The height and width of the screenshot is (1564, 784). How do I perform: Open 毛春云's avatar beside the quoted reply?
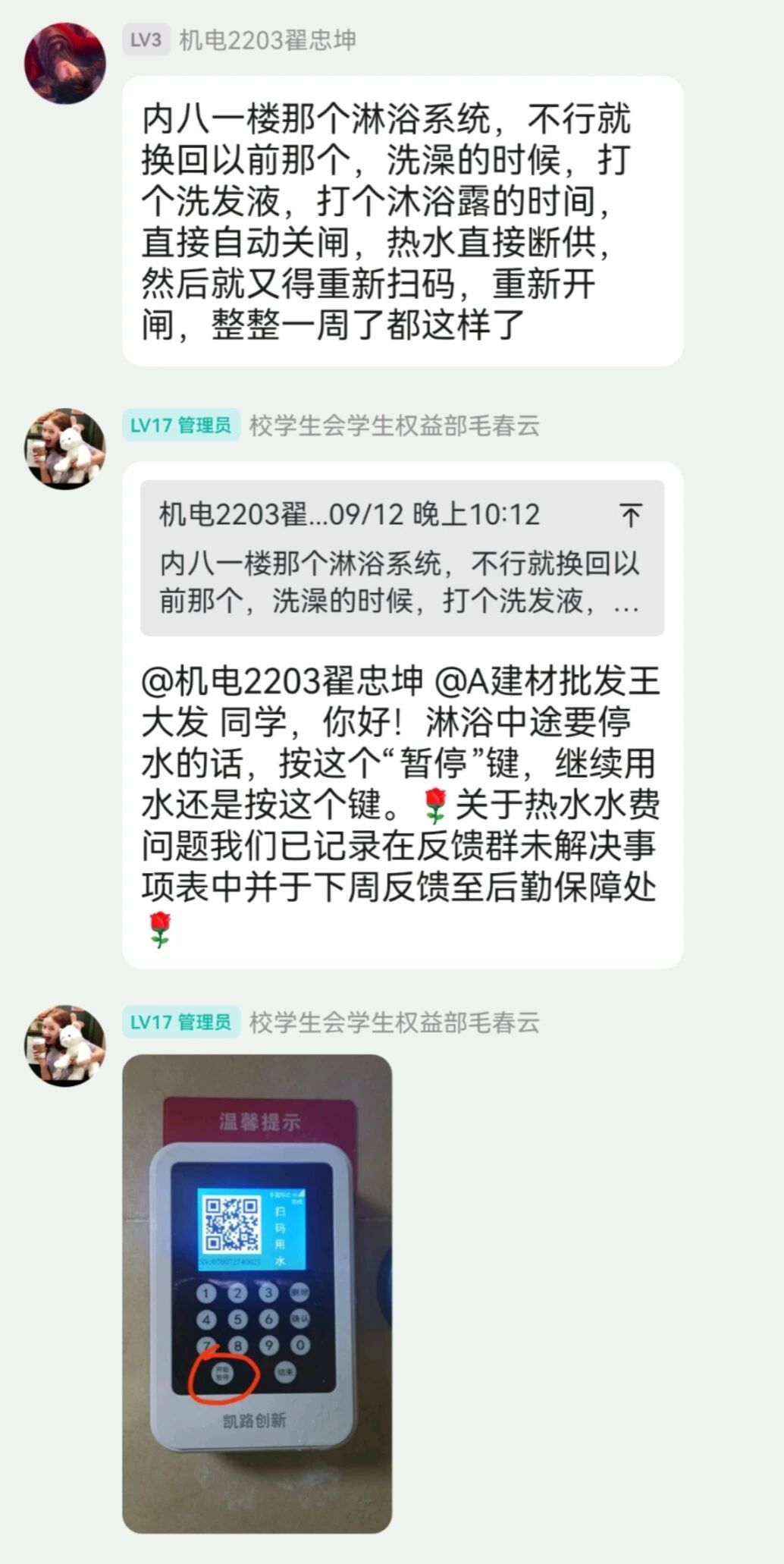pos(65,449)
